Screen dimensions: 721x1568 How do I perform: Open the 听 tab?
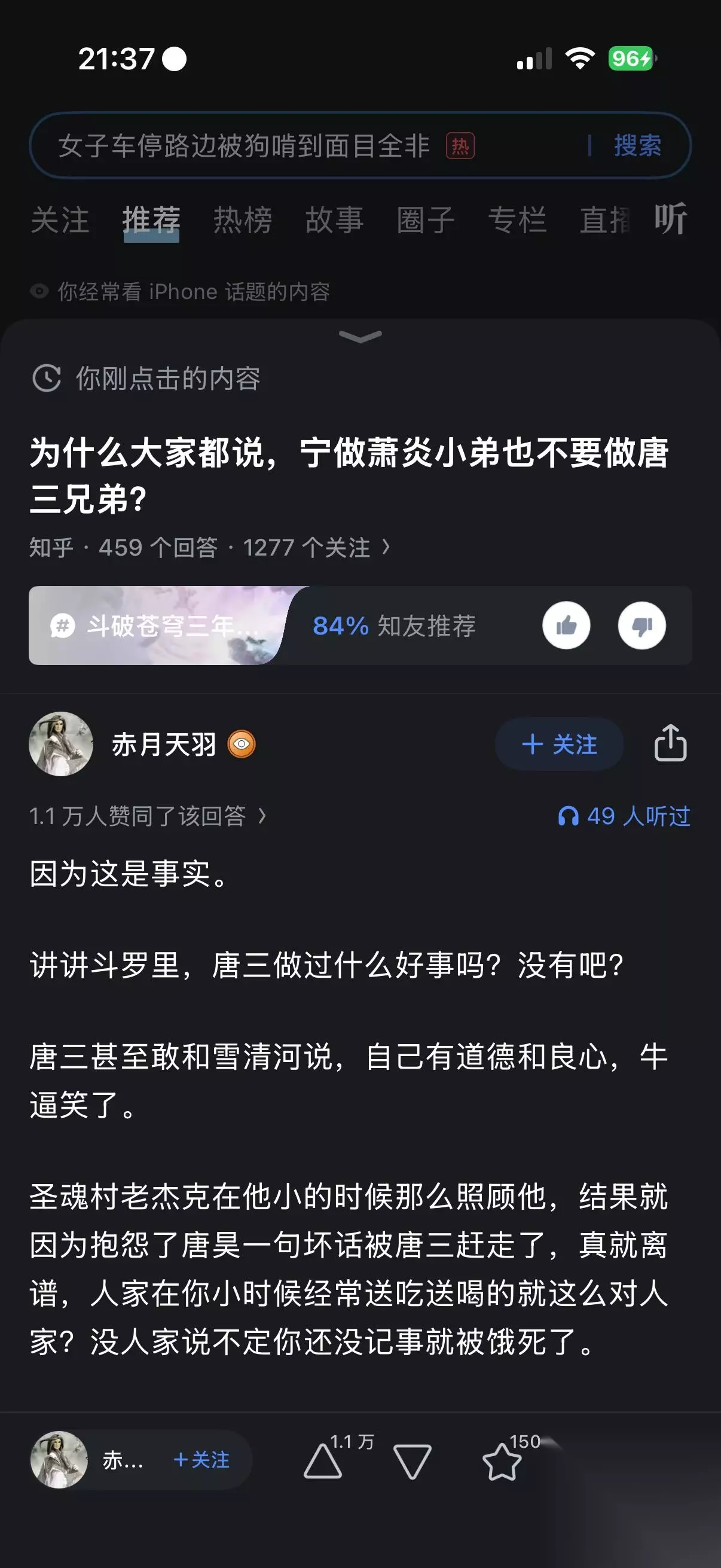pos(671,218)
